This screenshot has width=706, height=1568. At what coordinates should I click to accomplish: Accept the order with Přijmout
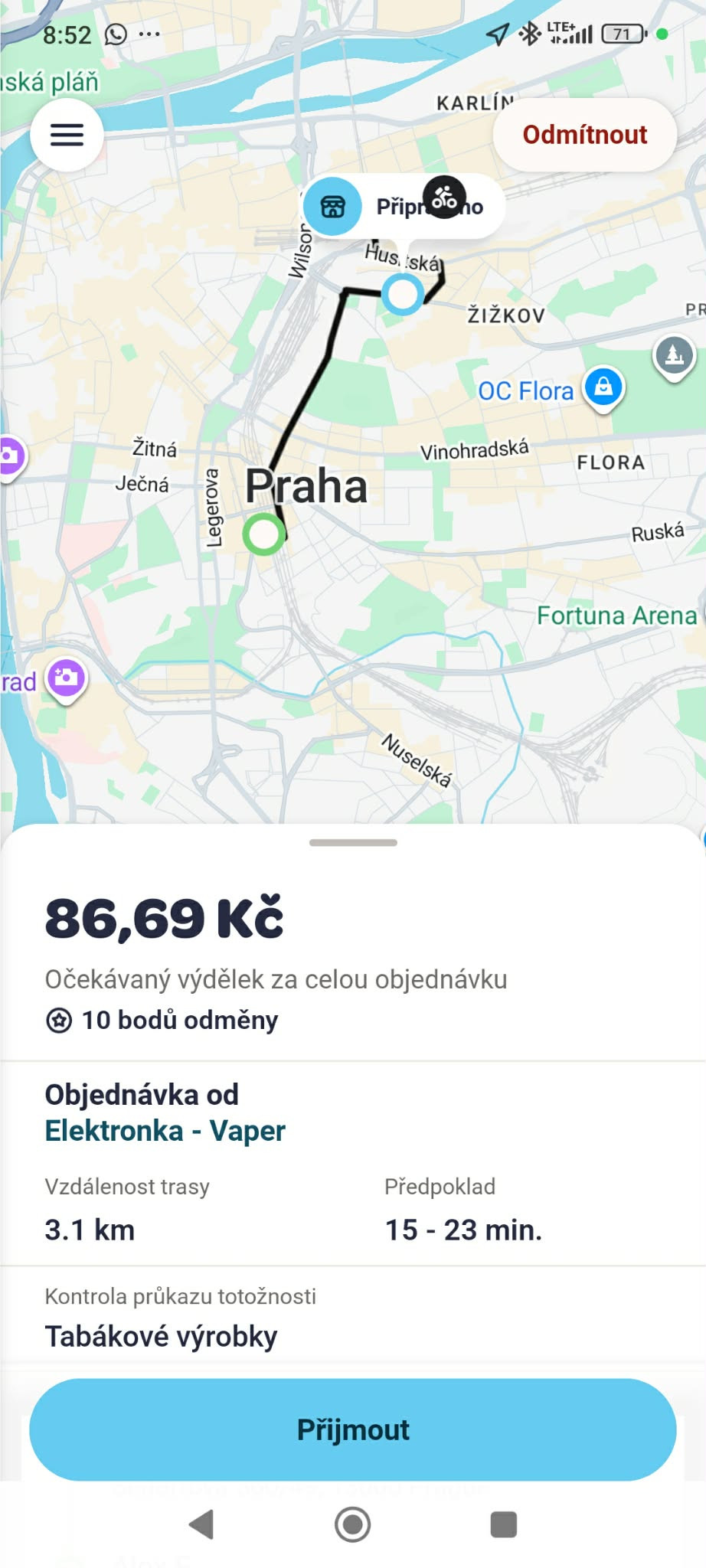tap(353, 1429)
